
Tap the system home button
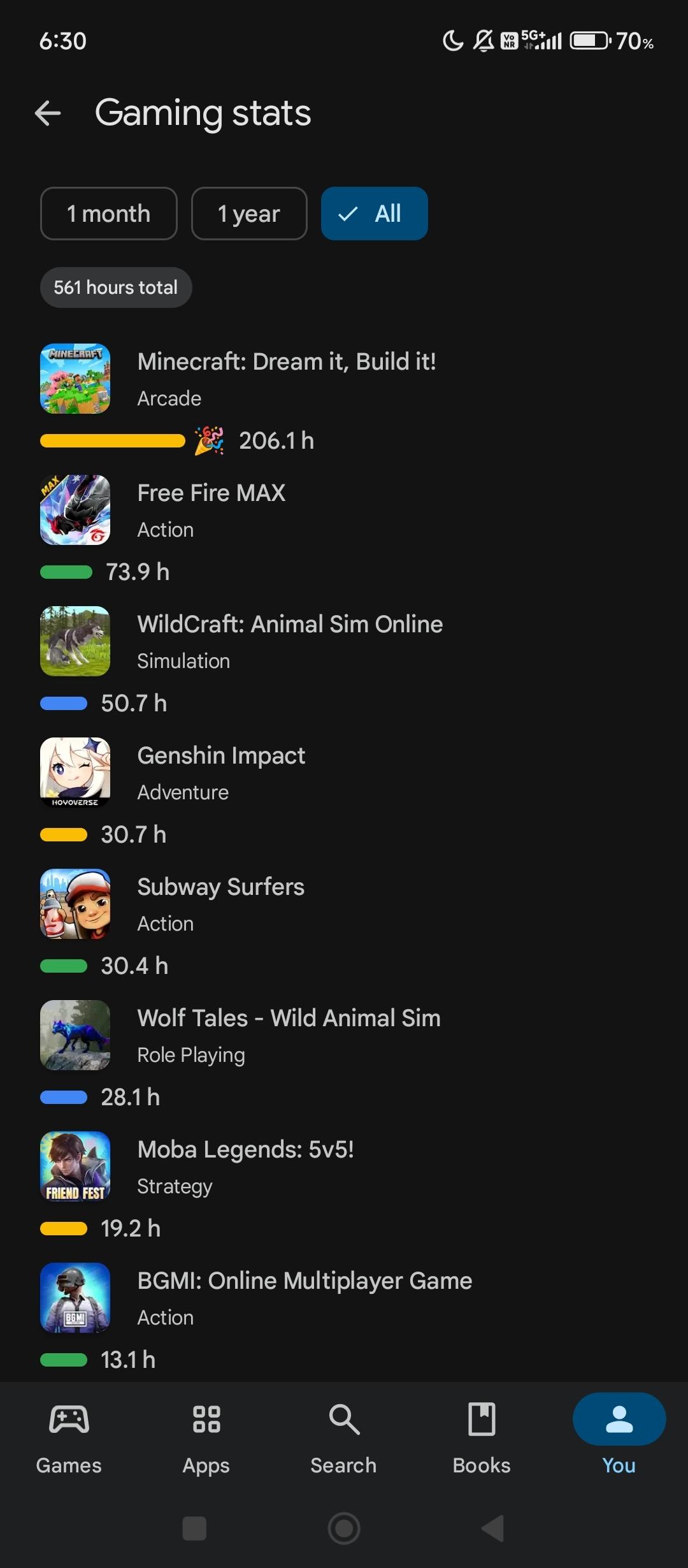tap(344, 1528)
